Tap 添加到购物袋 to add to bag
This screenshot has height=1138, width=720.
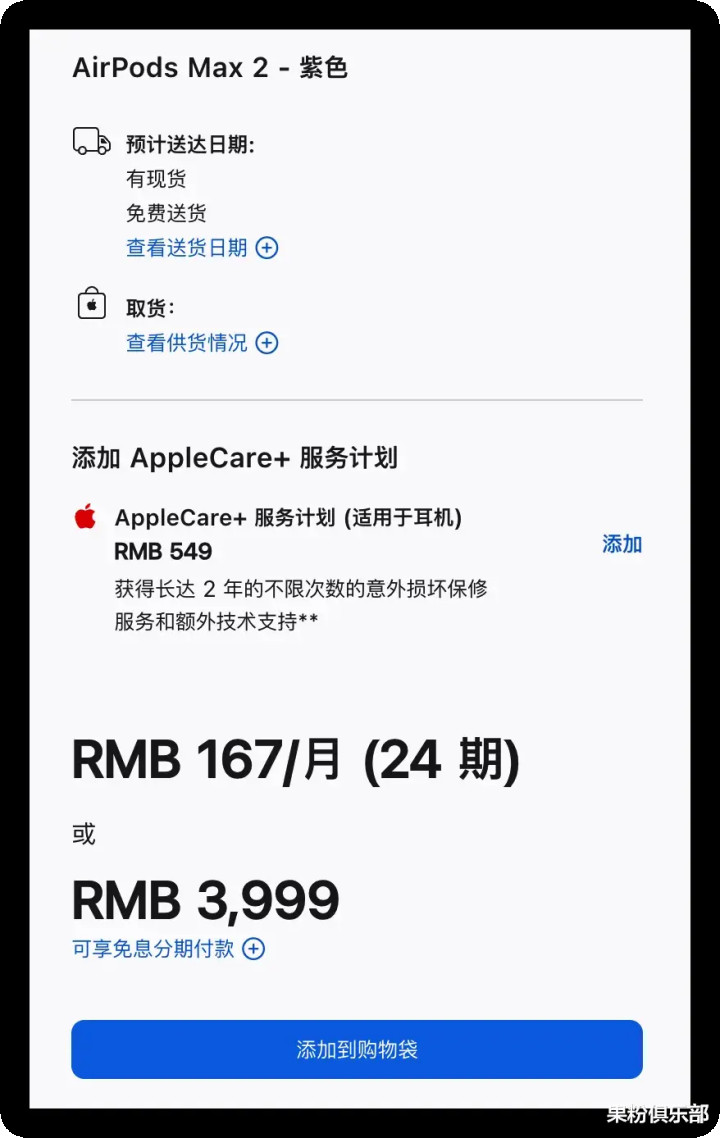coord(356,1049)
